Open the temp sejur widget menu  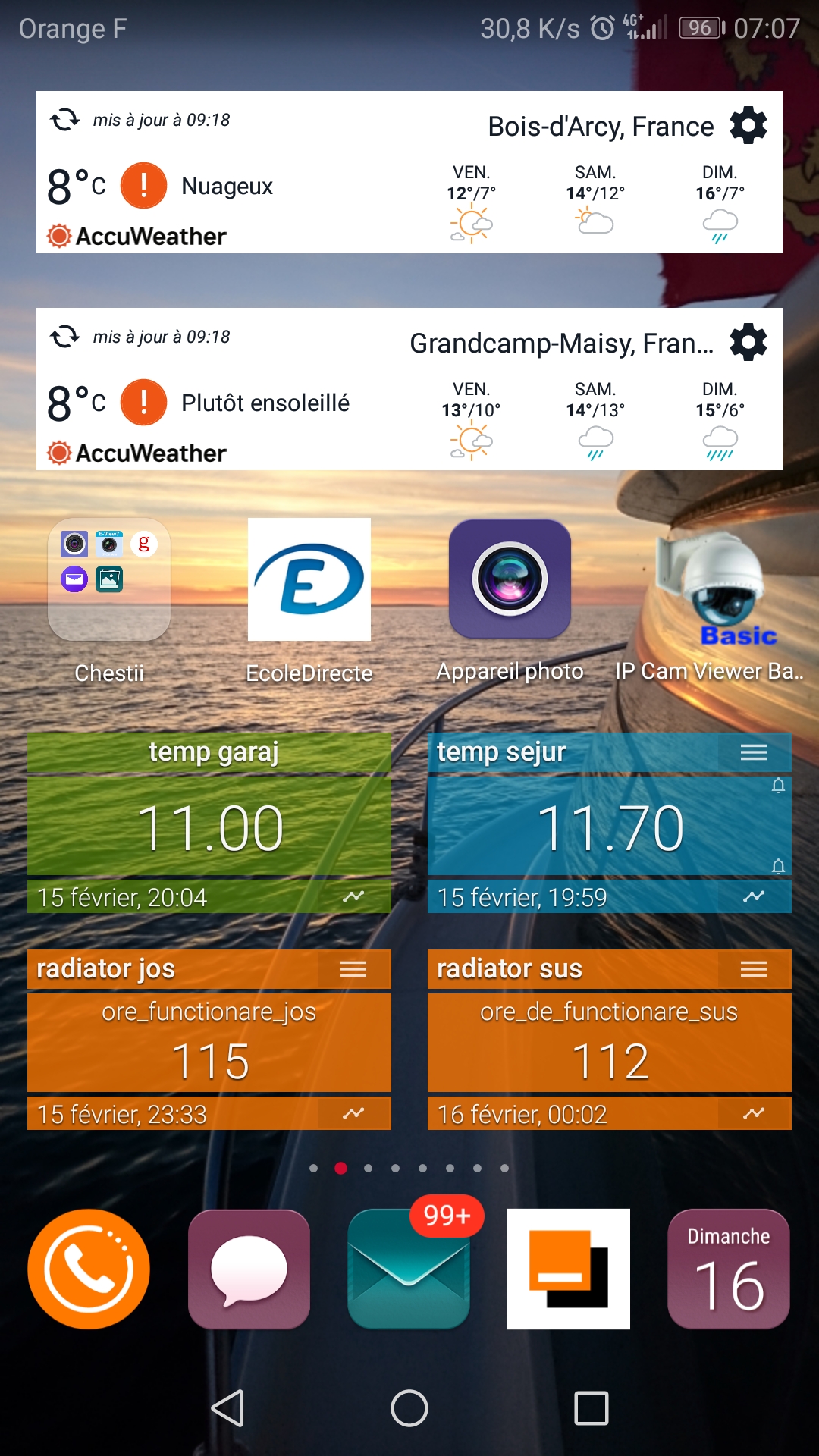point(753,752)
